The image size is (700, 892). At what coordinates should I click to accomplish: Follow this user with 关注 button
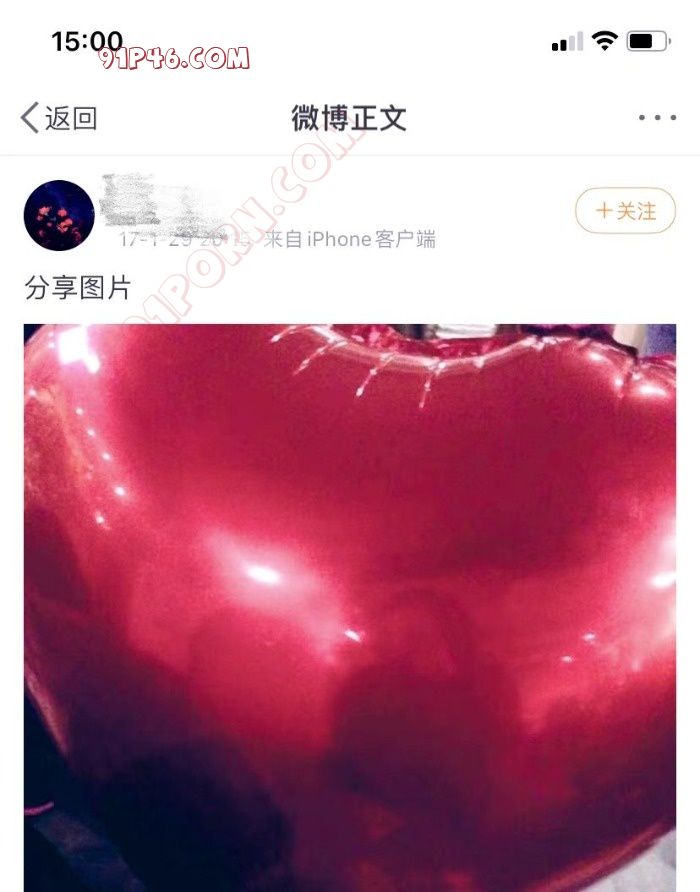click(x=625, y=211)
